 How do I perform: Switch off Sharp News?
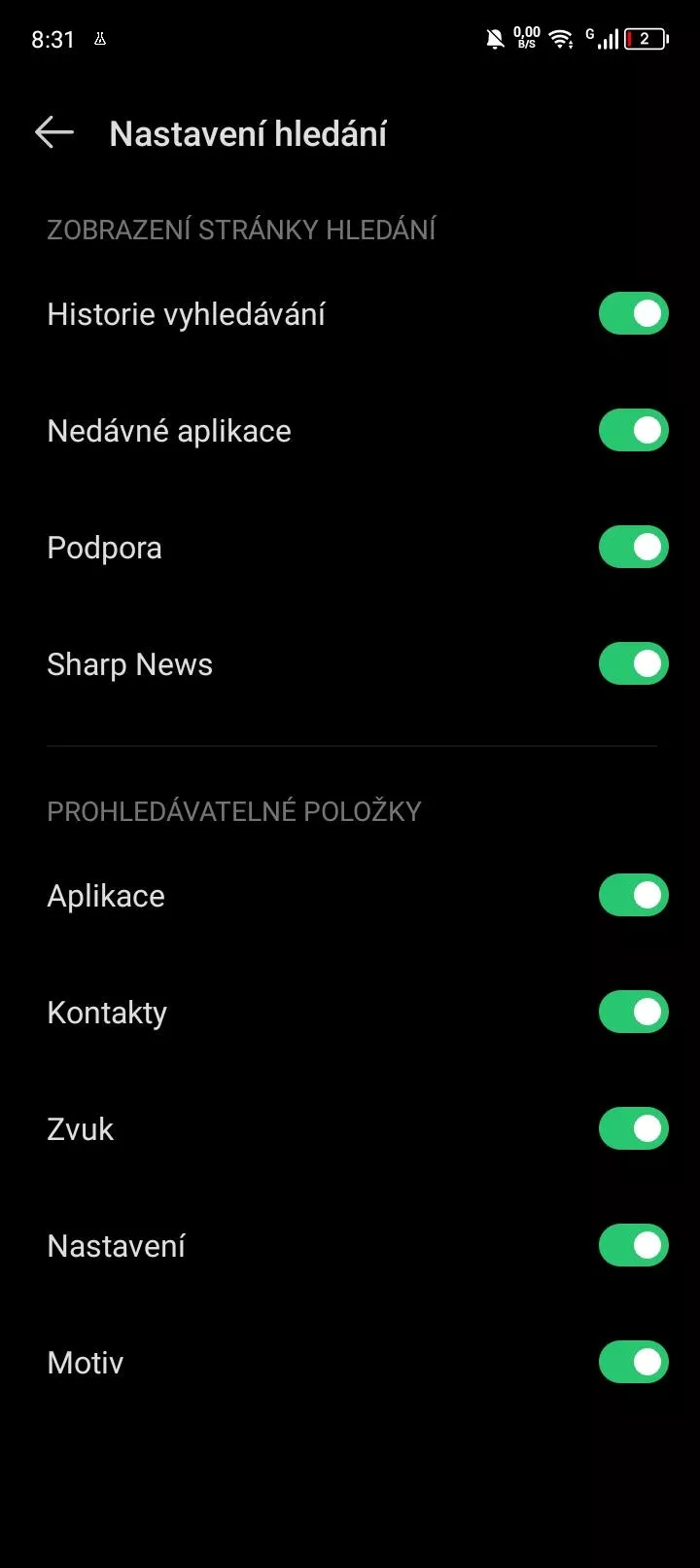pyautogui.click(x=634, y=663)
